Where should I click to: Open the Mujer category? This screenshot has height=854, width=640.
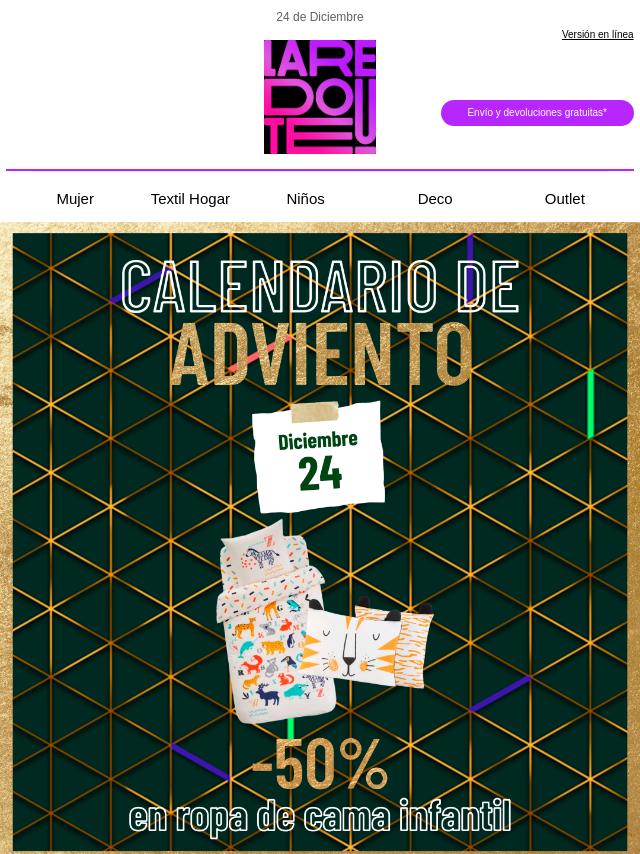tap(75, 199)
